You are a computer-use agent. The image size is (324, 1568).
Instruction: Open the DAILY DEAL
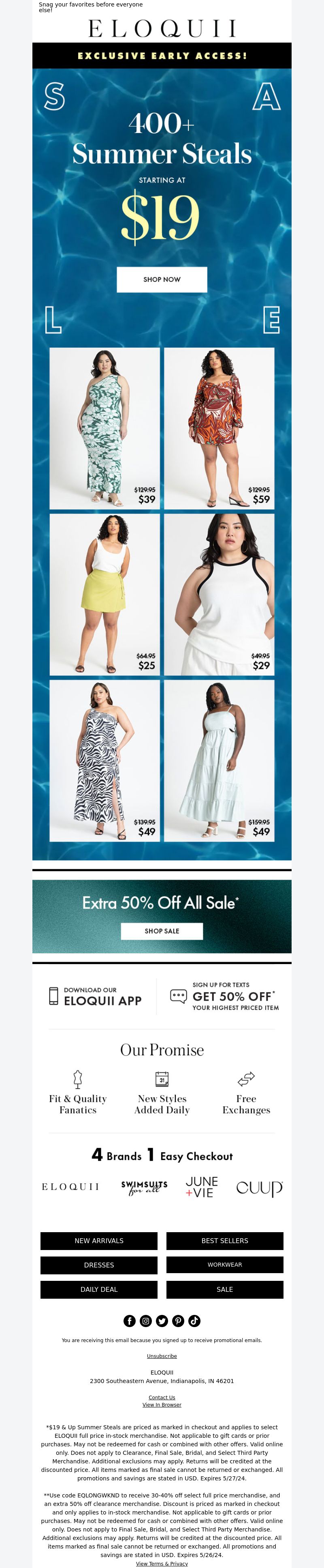pos(99,1289)
